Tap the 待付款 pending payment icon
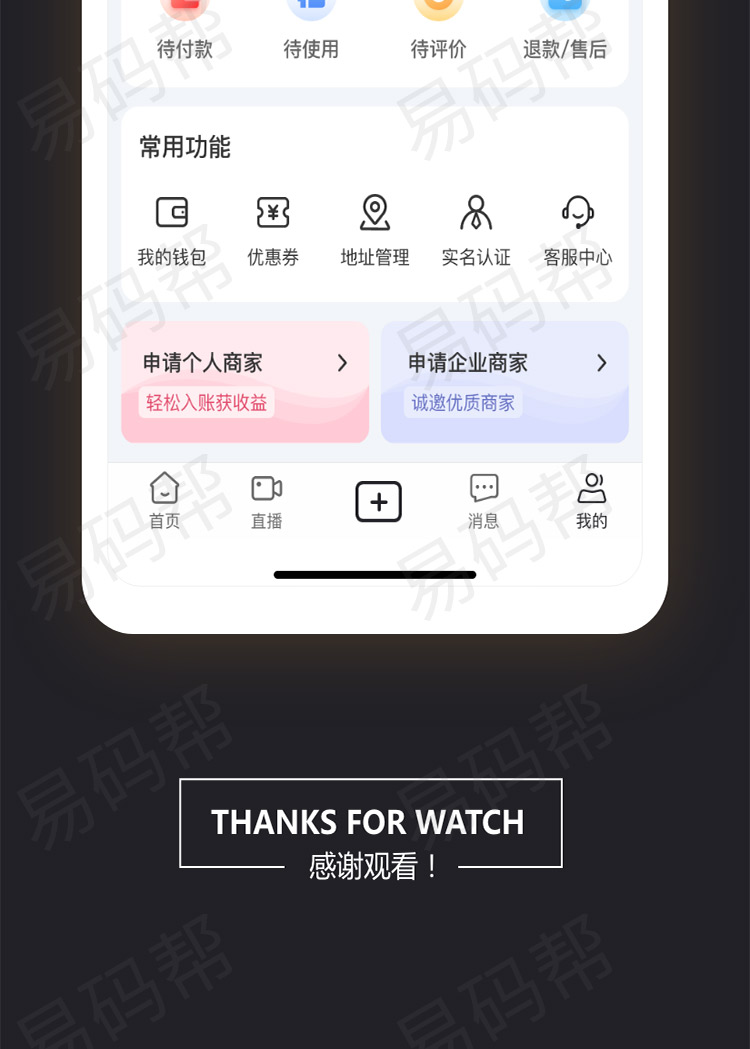This screenshot has width=750, height=1049. coord(184,10)
